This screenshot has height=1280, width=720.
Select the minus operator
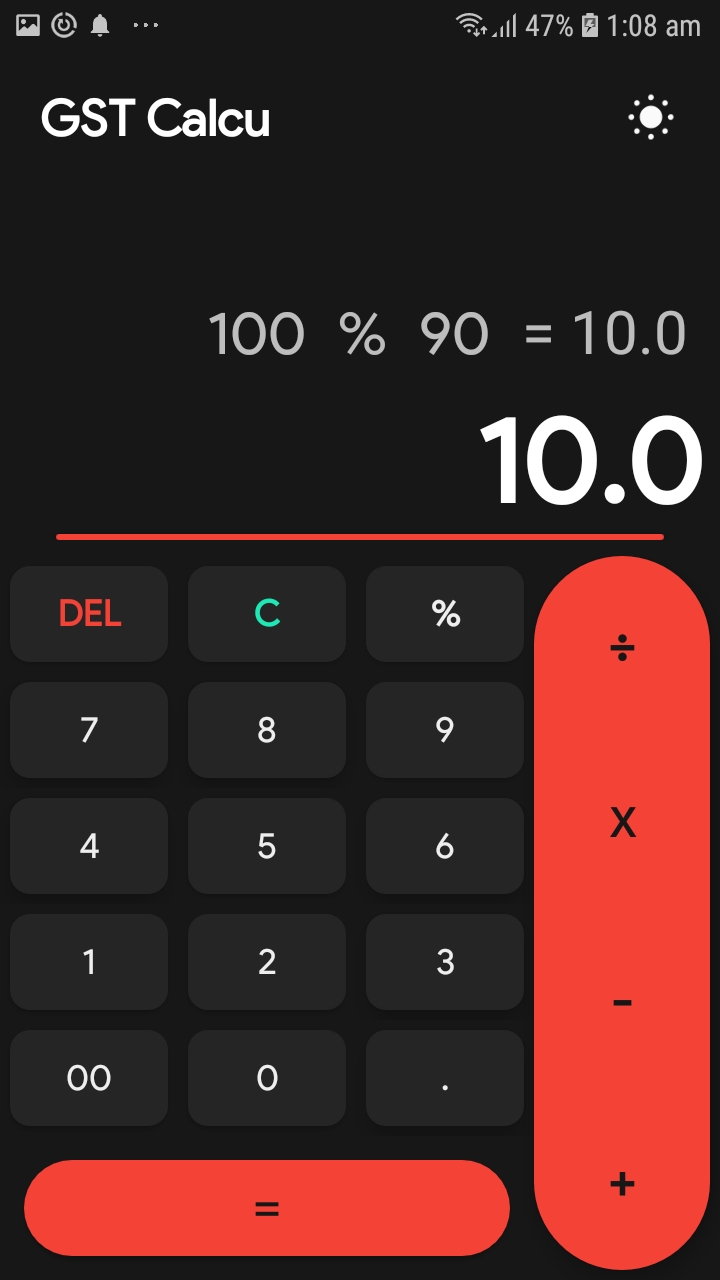point(622,1002)
